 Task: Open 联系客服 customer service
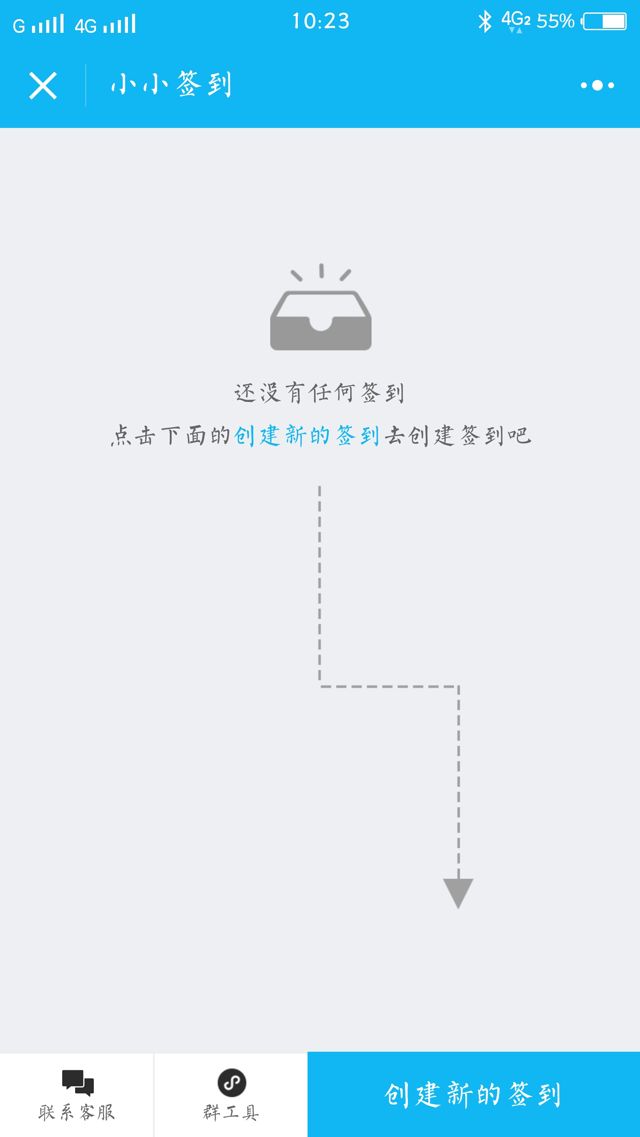(77, 1094)
